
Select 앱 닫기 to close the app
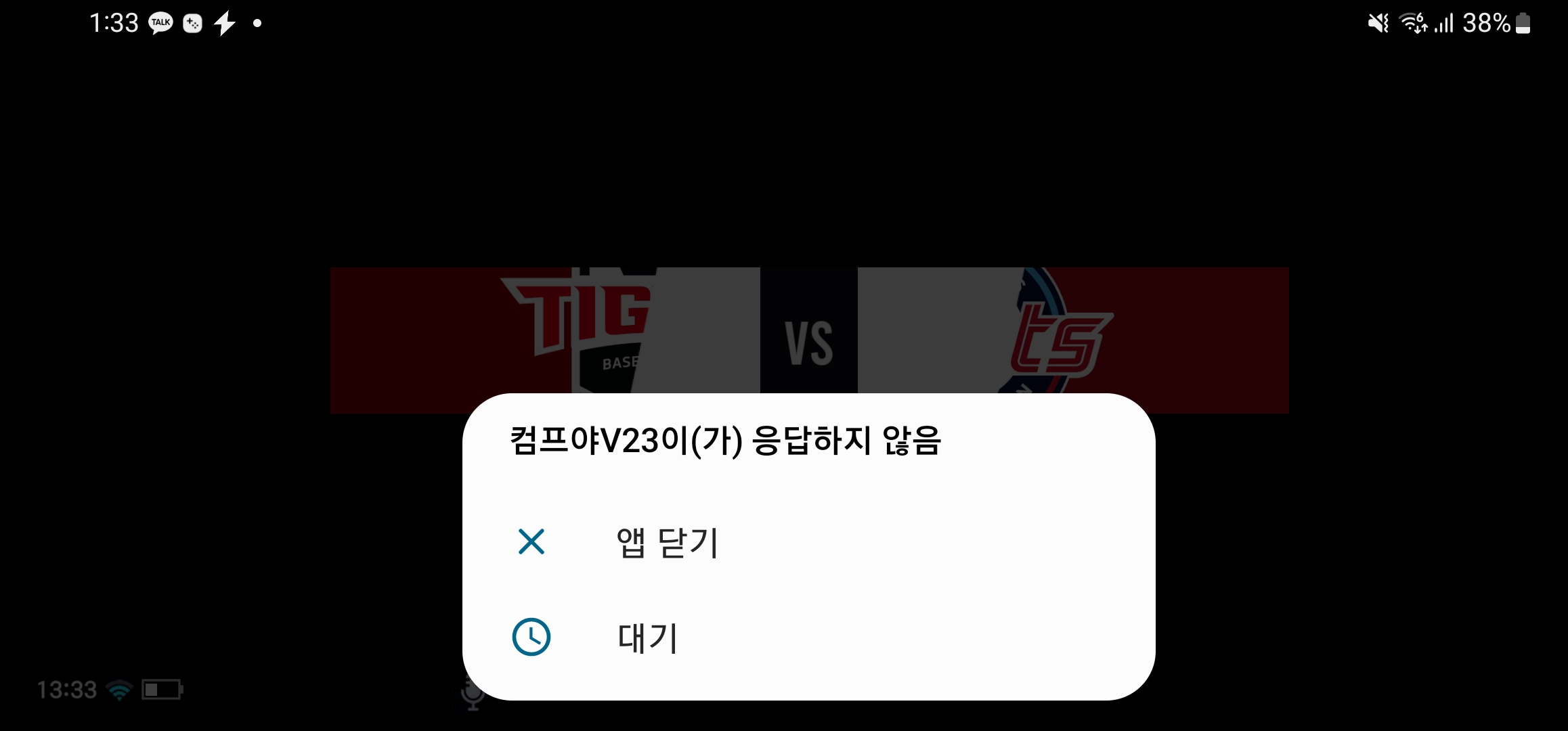[667, 542]
